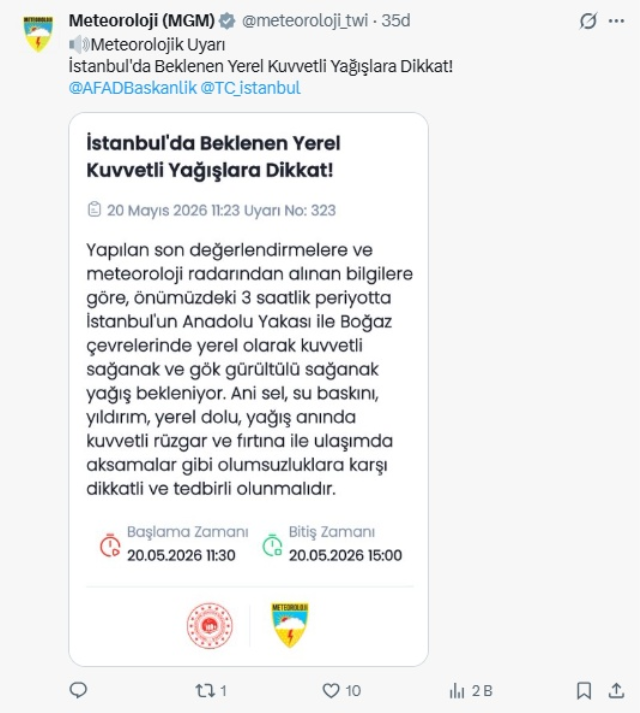Open the Meteoroloji (MGM) profile avatar
The height and width of the screenshot is (713, 640).
pyautogui.click(x=38, y=34)
